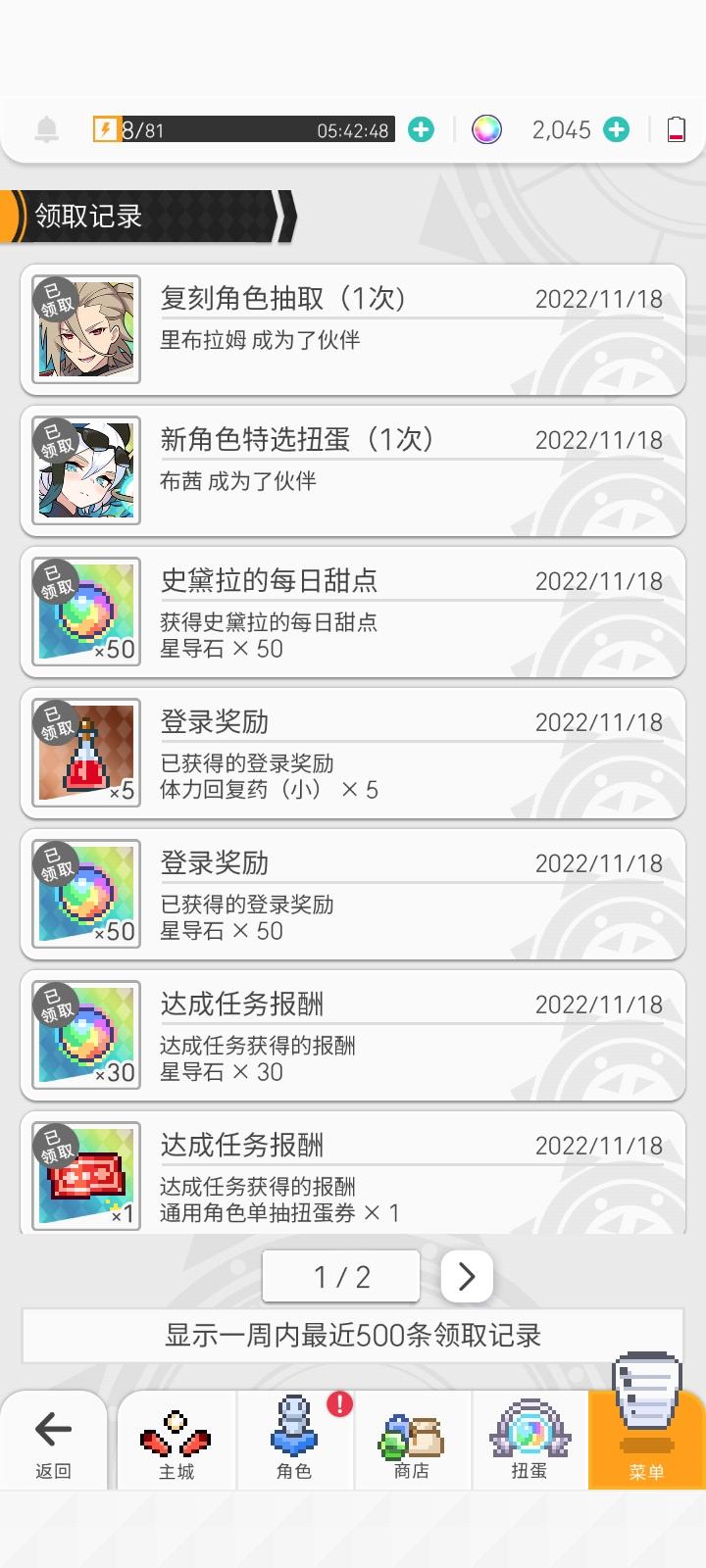Viewport: 706px width, 1568px height.
Task: Tap the plus button next to 2,045 currency
Action: pos(616,128)
